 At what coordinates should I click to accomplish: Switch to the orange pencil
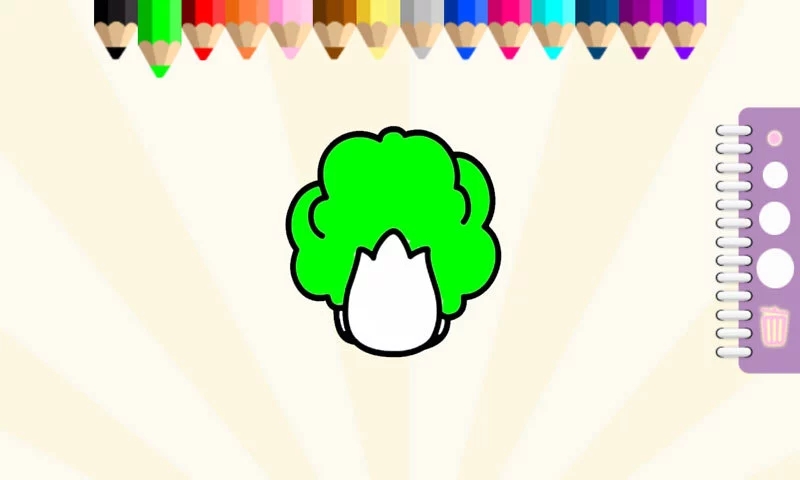click(x=247, y=28)
